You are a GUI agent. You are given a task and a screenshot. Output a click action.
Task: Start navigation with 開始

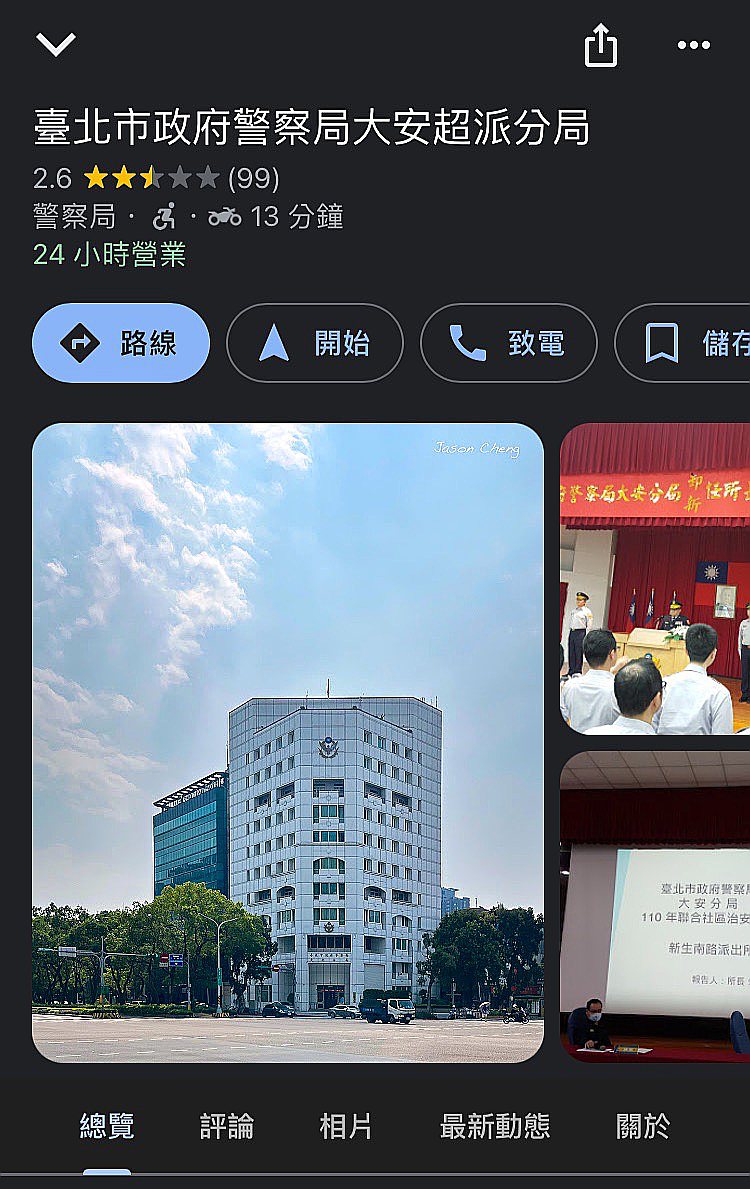[314, 343]
